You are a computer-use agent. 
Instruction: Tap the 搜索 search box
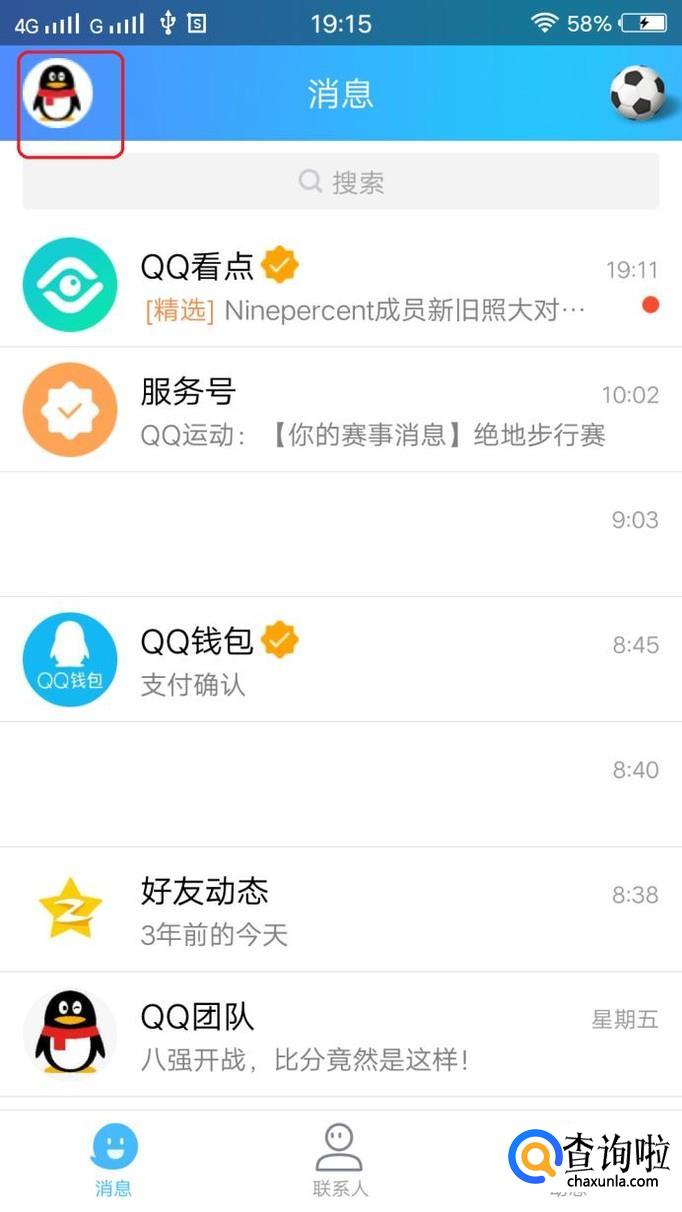pyautogui.click(x=340, y=182)
